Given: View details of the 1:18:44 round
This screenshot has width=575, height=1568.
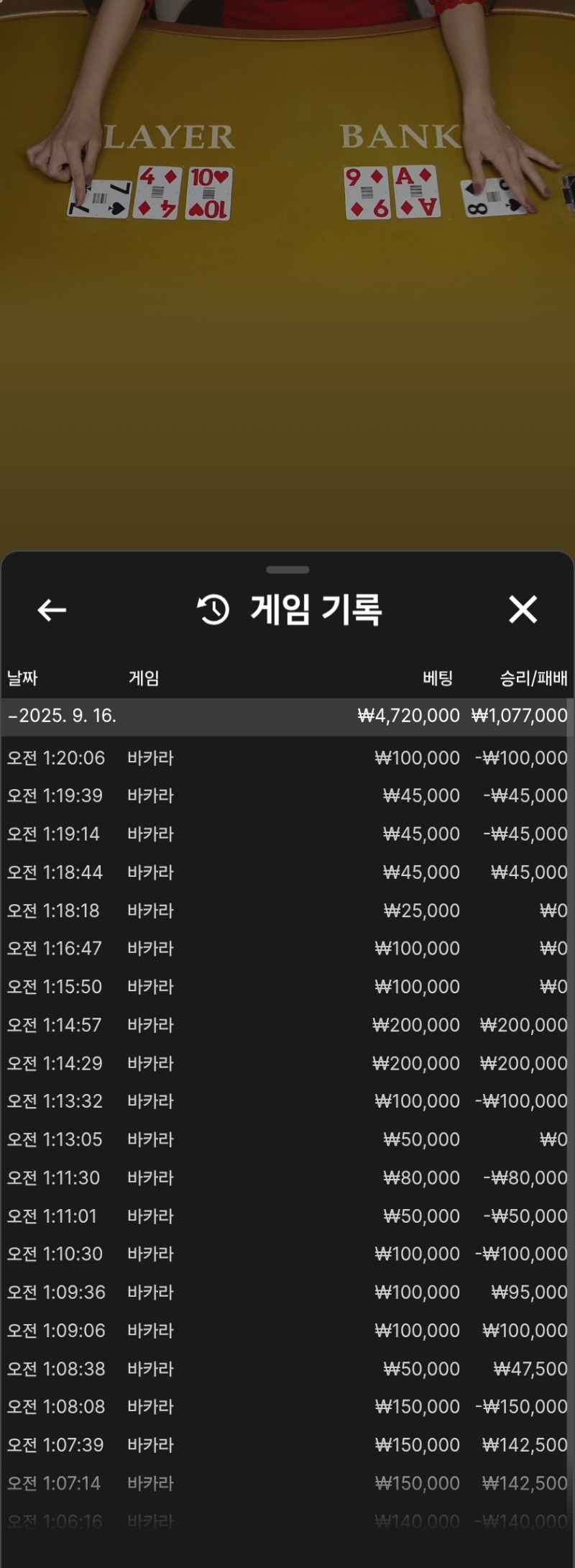Looking at the screenshot, I should coord(287,872).
